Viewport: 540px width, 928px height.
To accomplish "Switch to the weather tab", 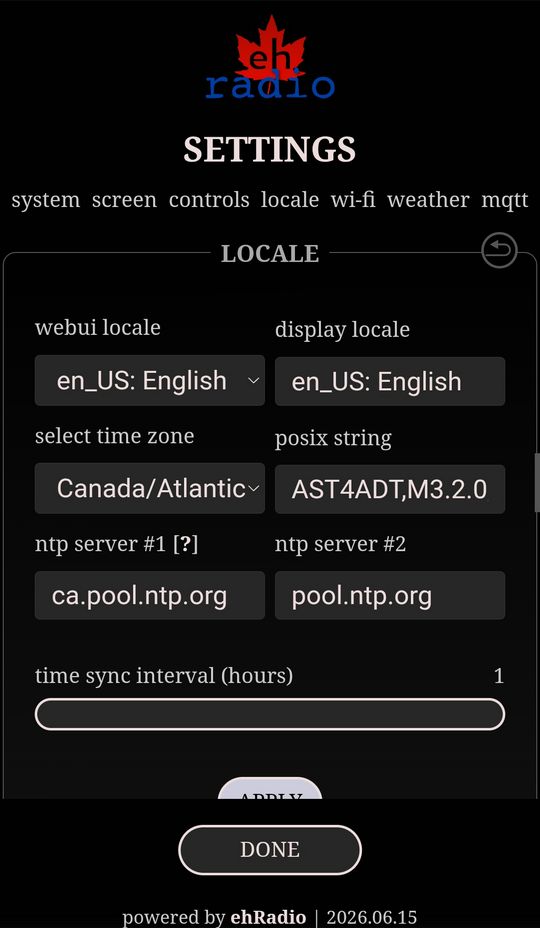I will point(428,200).
